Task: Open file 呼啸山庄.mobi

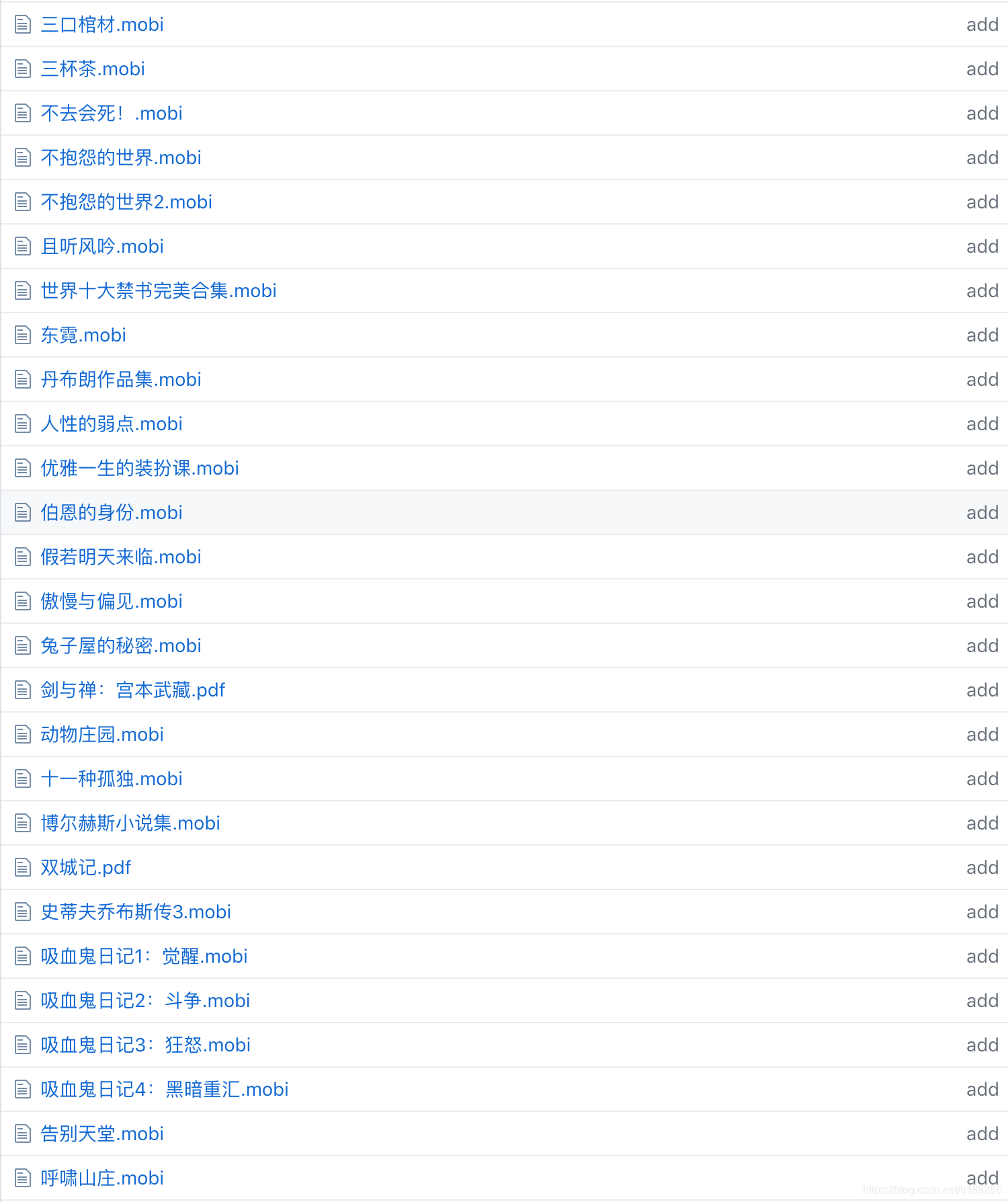Action: (x=102, y=1178)
